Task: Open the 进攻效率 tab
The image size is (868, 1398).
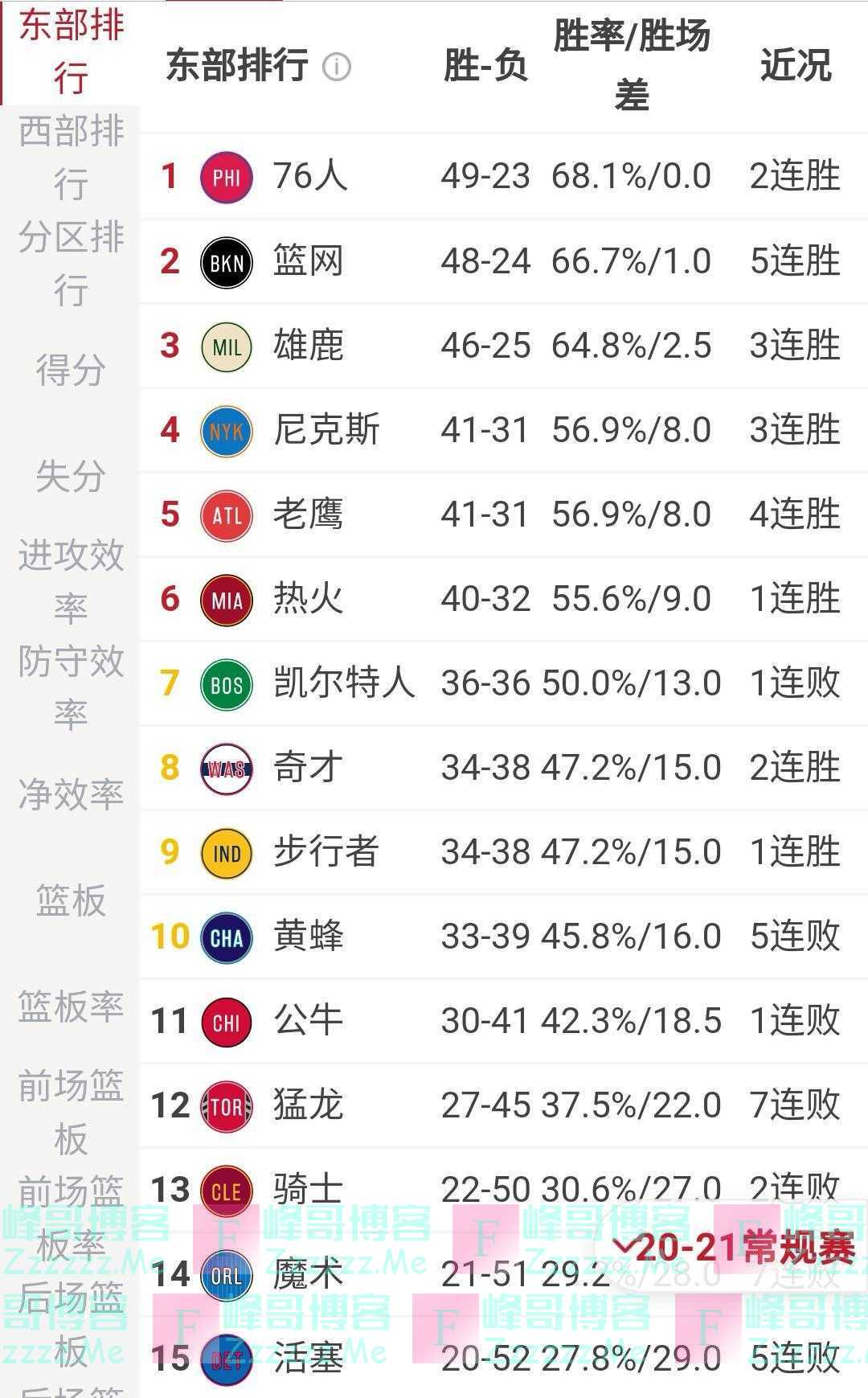Action: [71, 581]
